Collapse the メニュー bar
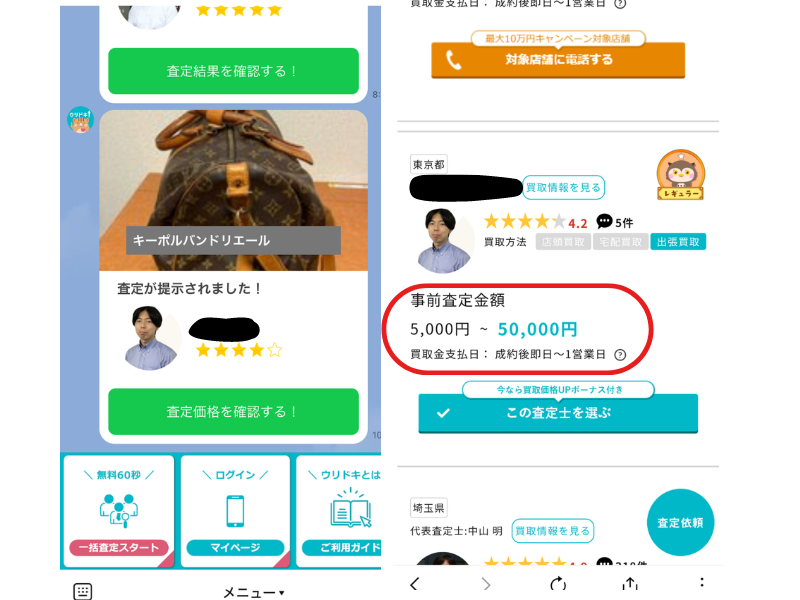This screenshot has width=800, height=600. pyautogui.click(x=252, y=592)
